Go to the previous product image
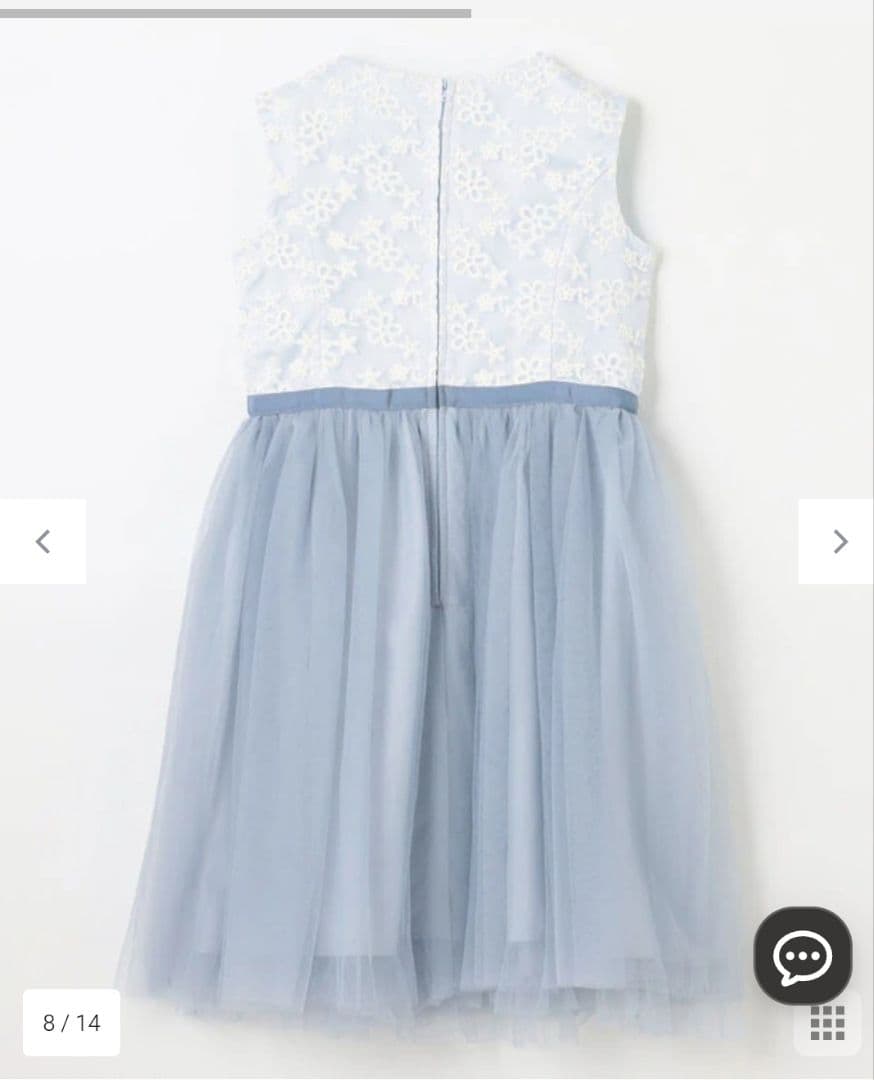 click(43, 541)
